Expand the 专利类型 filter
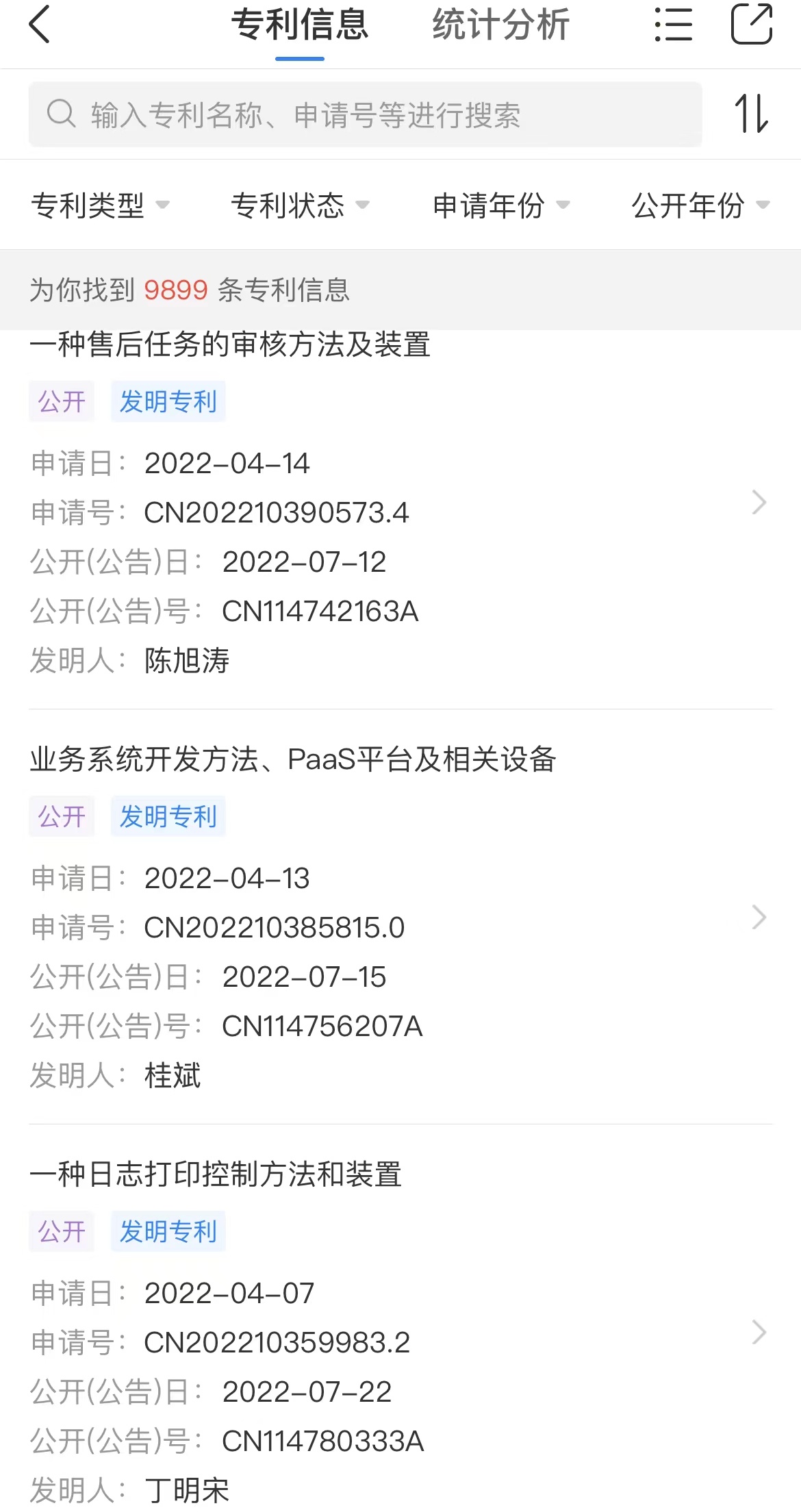The image size is (801, 1512). click(x=100, y=205)
